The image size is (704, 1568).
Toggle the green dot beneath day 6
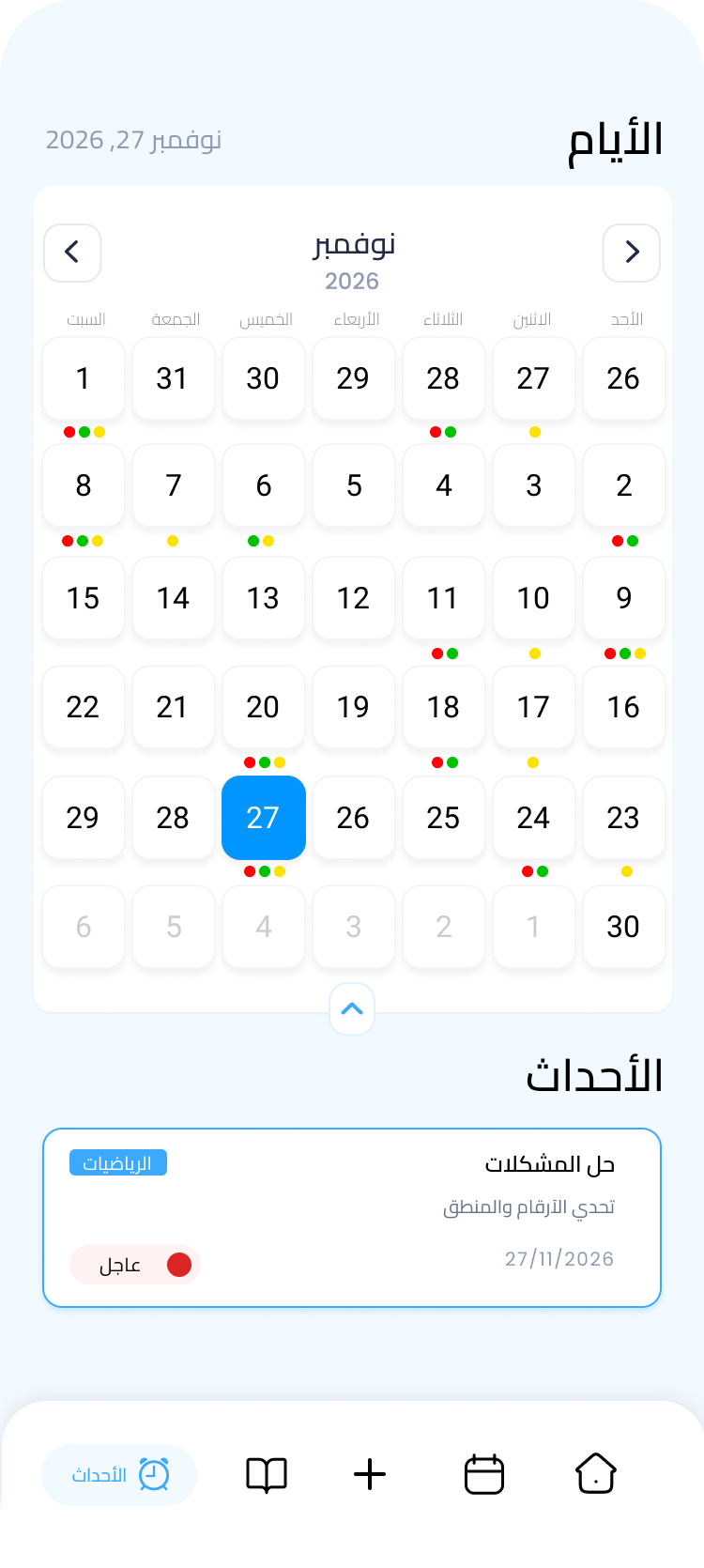click(253, 541)
